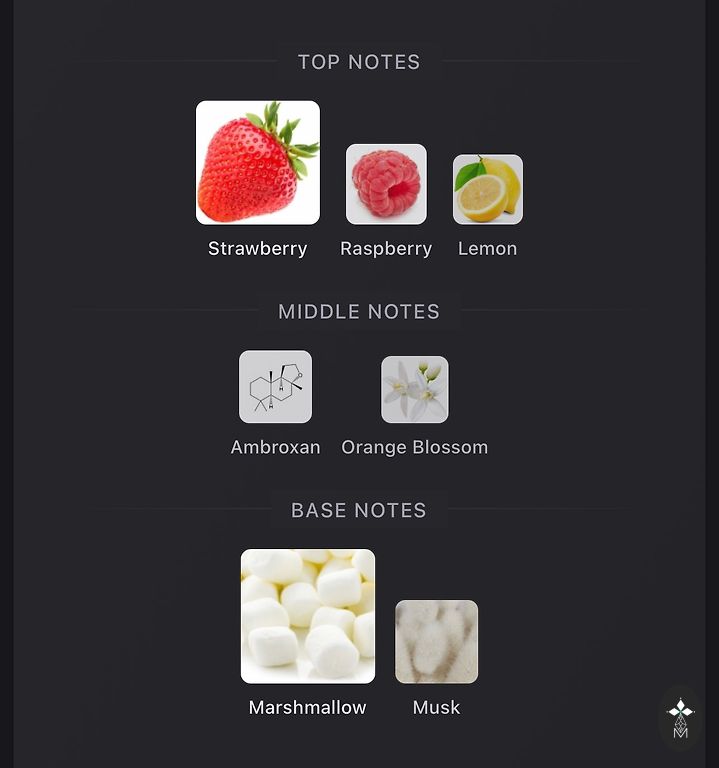Tap the Marshmallow base note

[x=308, y=616]
